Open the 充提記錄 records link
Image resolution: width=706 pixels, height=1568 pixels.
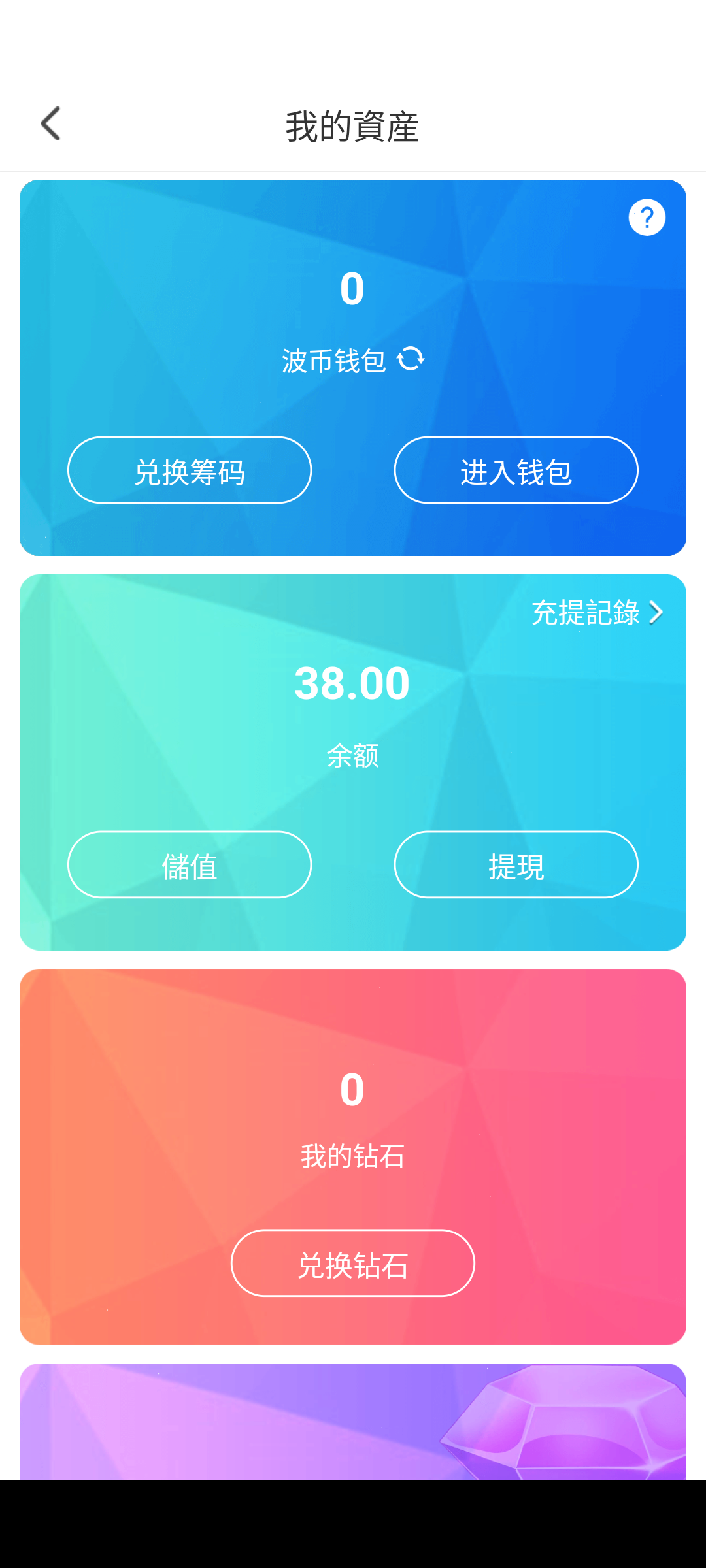[x=597, y=613]
